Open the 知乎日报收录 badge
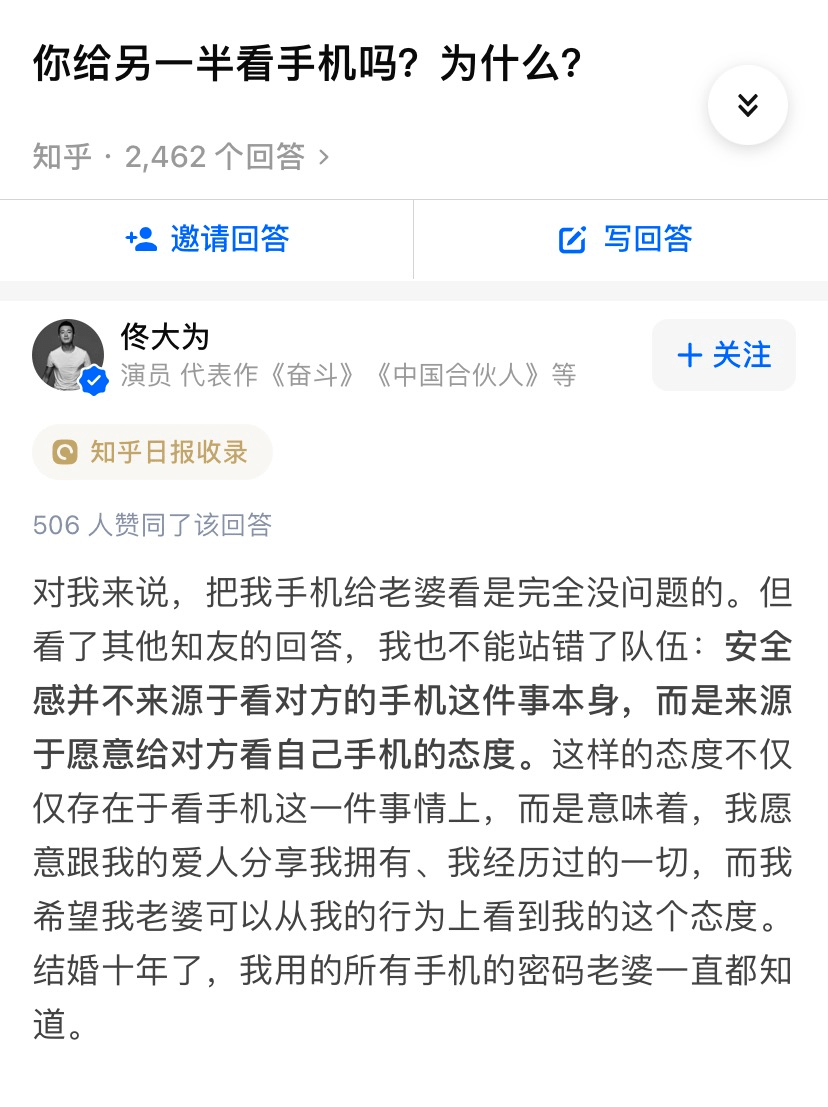828x1107 pixels. coord(152,452)
